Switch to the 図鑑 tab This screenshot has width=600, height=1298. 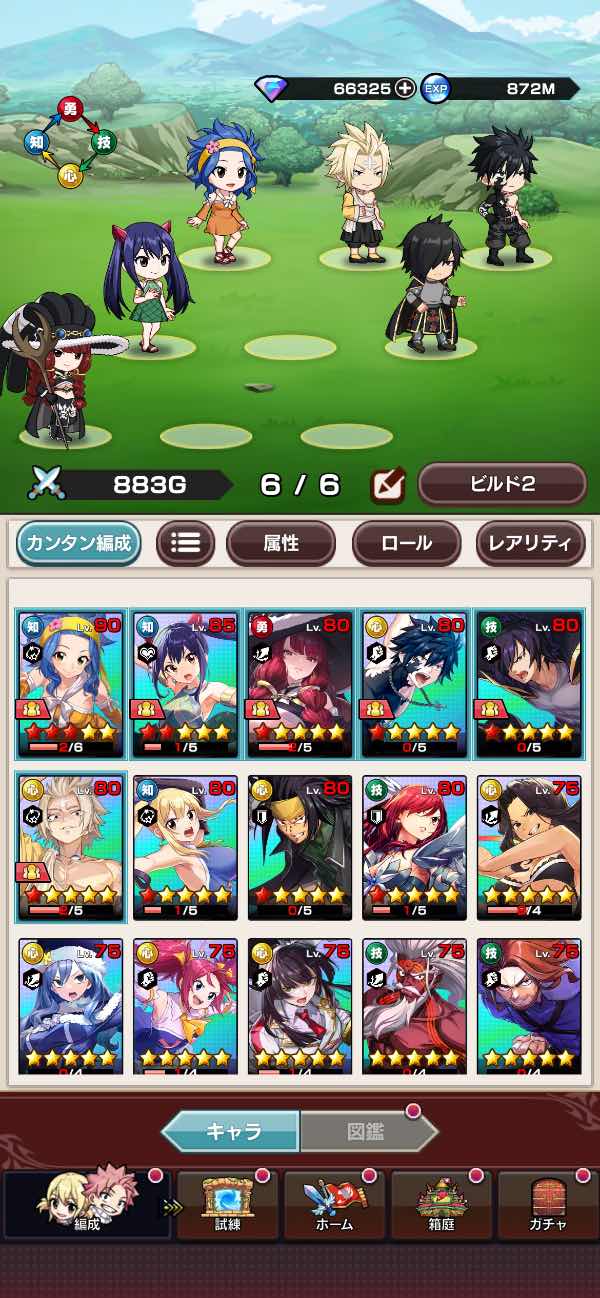(365, 1132)
